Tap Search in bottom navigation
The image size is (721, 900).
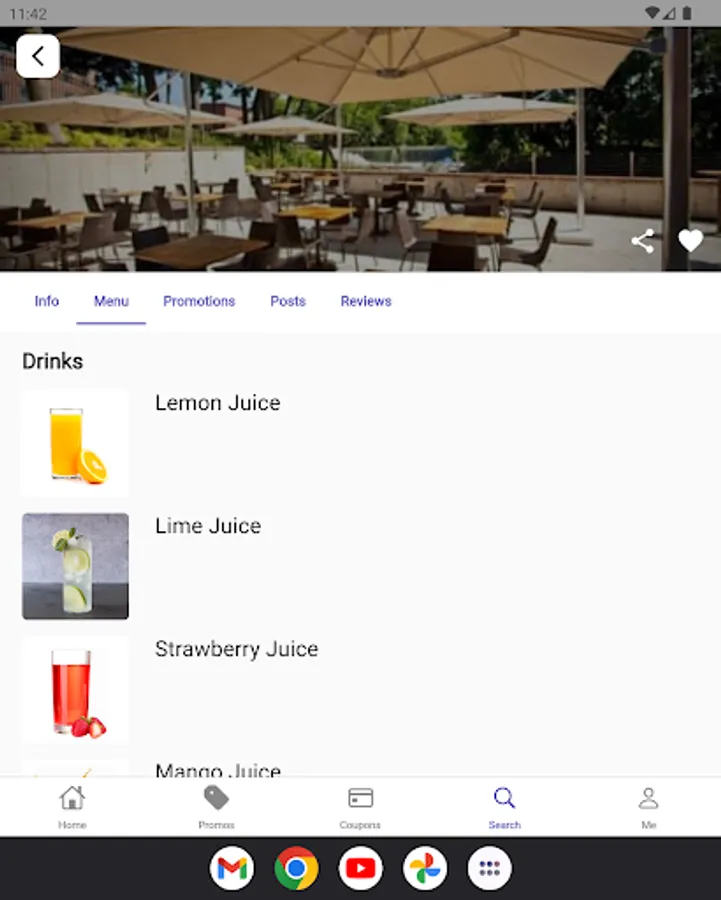click(x=504, y=806)
